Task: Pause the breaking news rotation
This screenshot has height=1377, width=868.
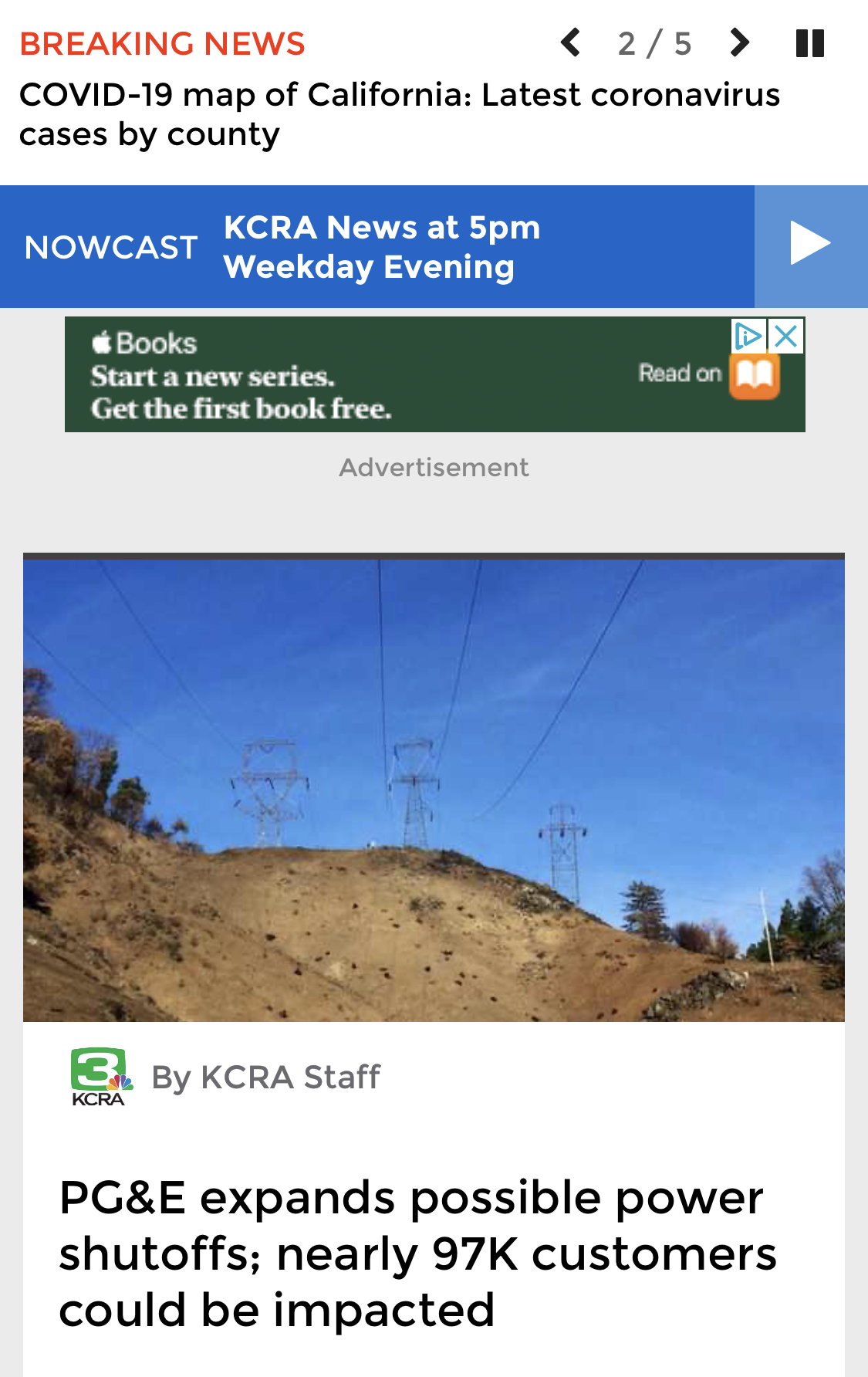Action: [x=810, y=43]
